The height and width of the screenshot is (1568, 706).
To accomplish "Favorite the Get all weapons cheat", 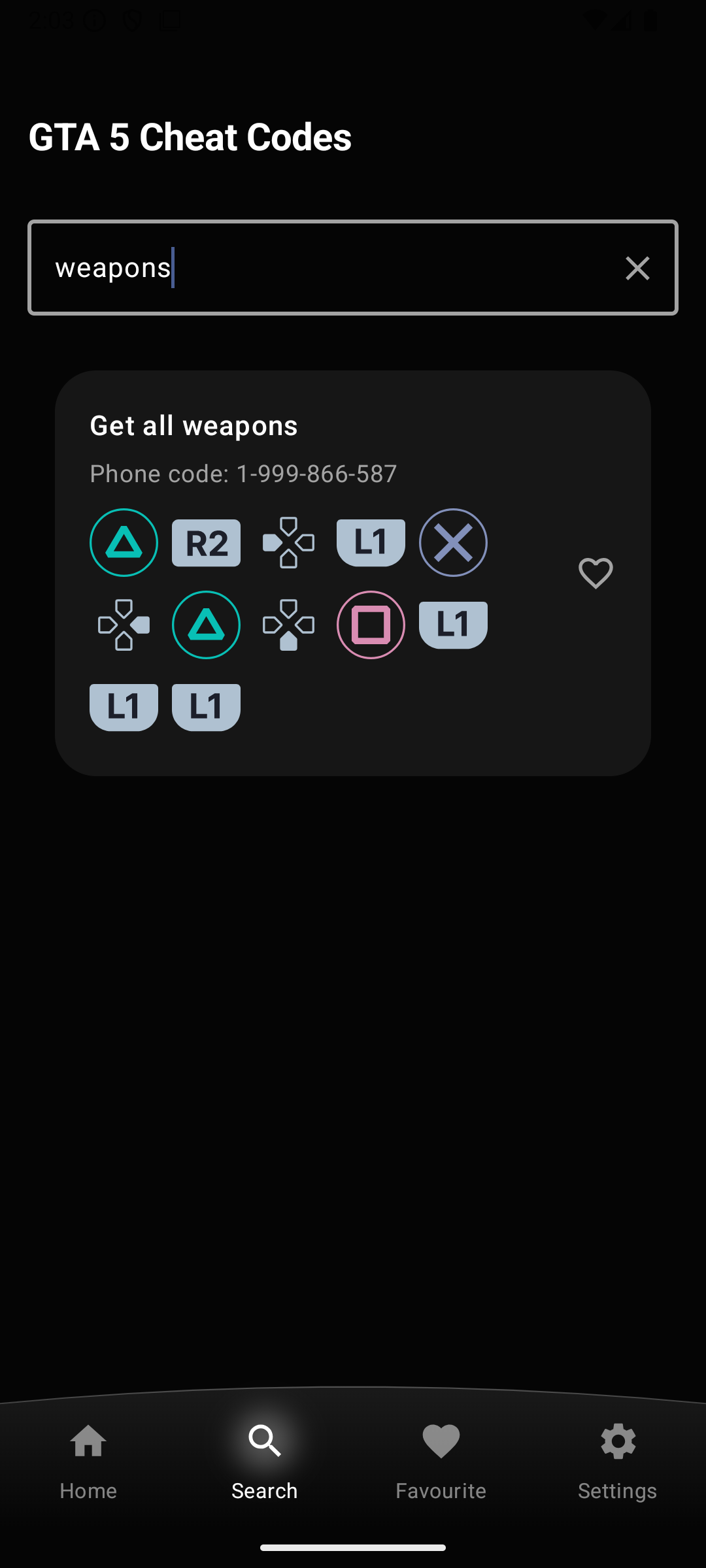I will (595, 574).
